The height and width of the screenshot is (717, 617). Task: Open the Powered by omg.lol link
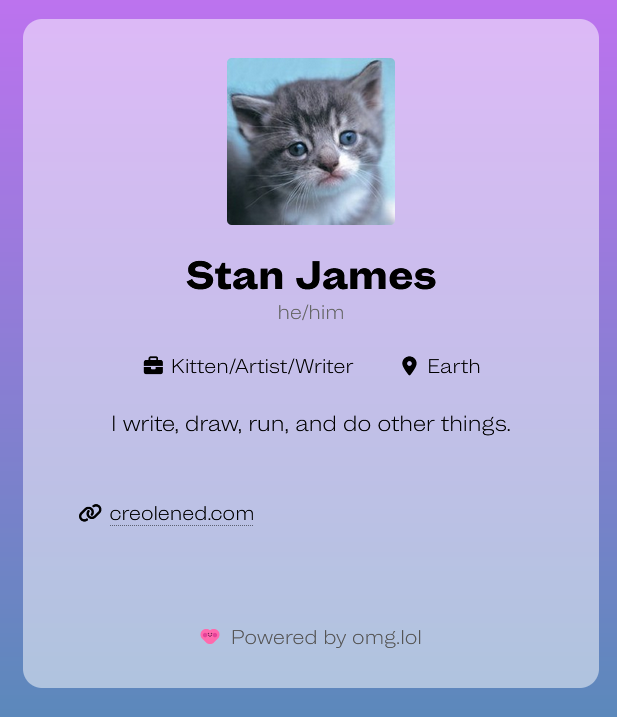pos(325,637)
